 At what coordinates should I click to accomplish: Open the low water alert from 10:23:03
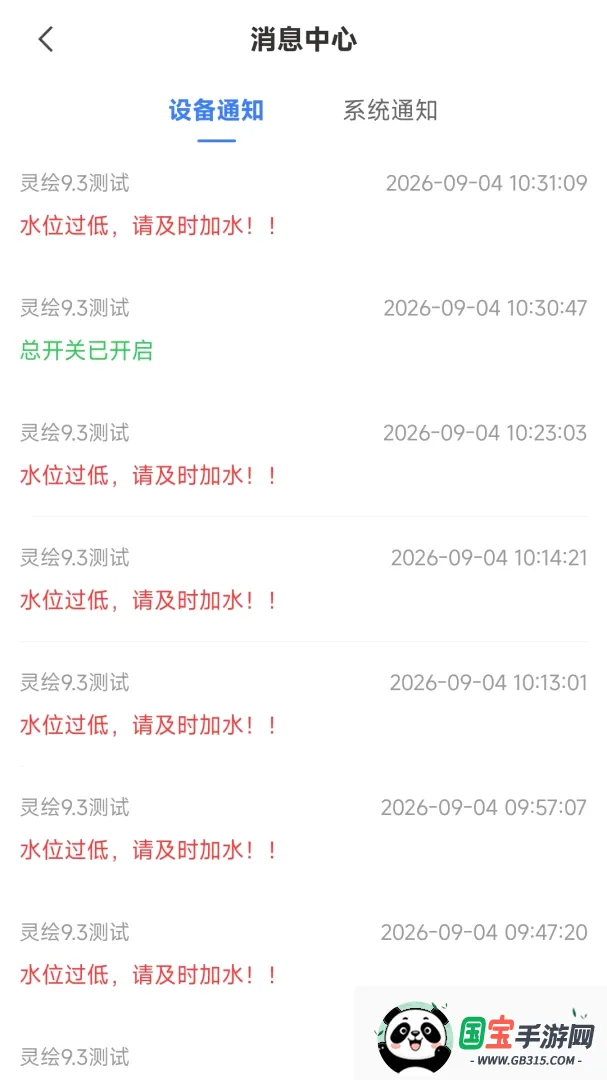tap(303, 454)
